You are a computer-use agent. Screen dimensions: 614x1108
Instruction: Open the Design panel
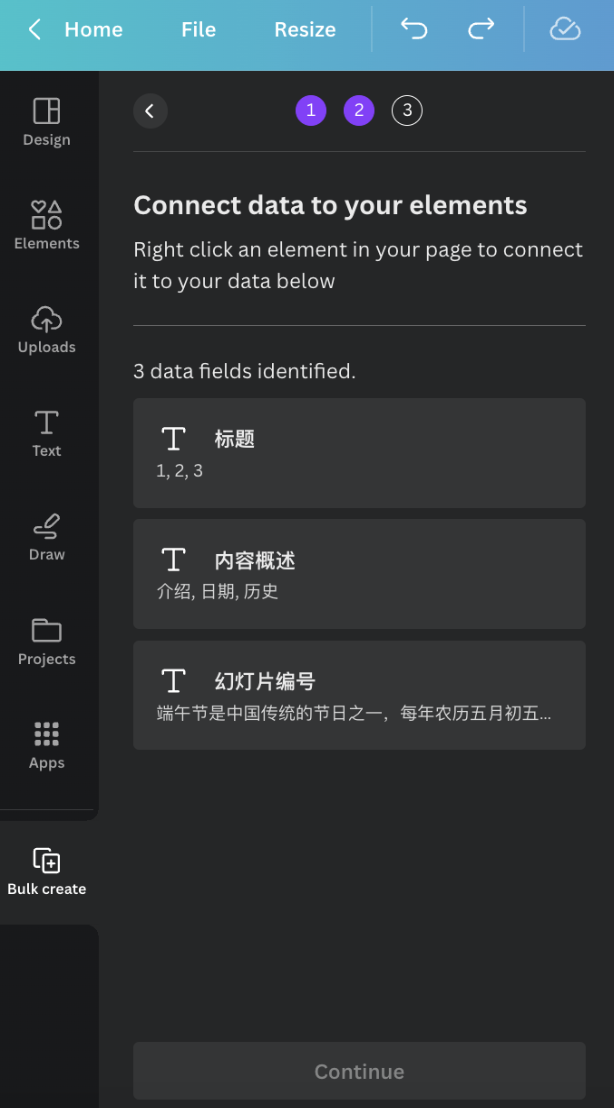(47, 122)
